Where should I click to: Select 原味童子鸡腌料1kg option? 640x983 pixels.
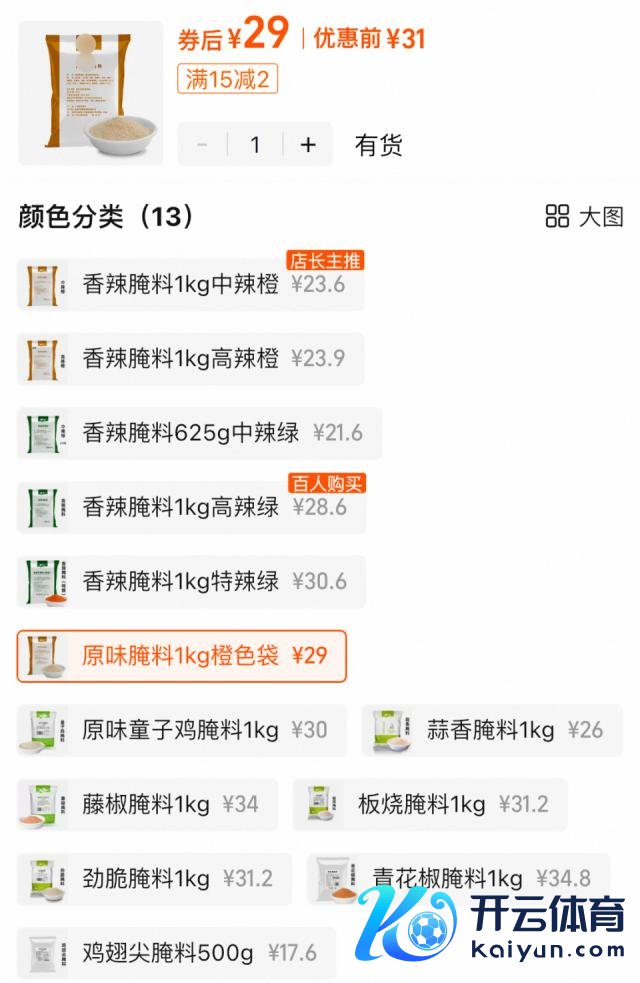(181, 730)
